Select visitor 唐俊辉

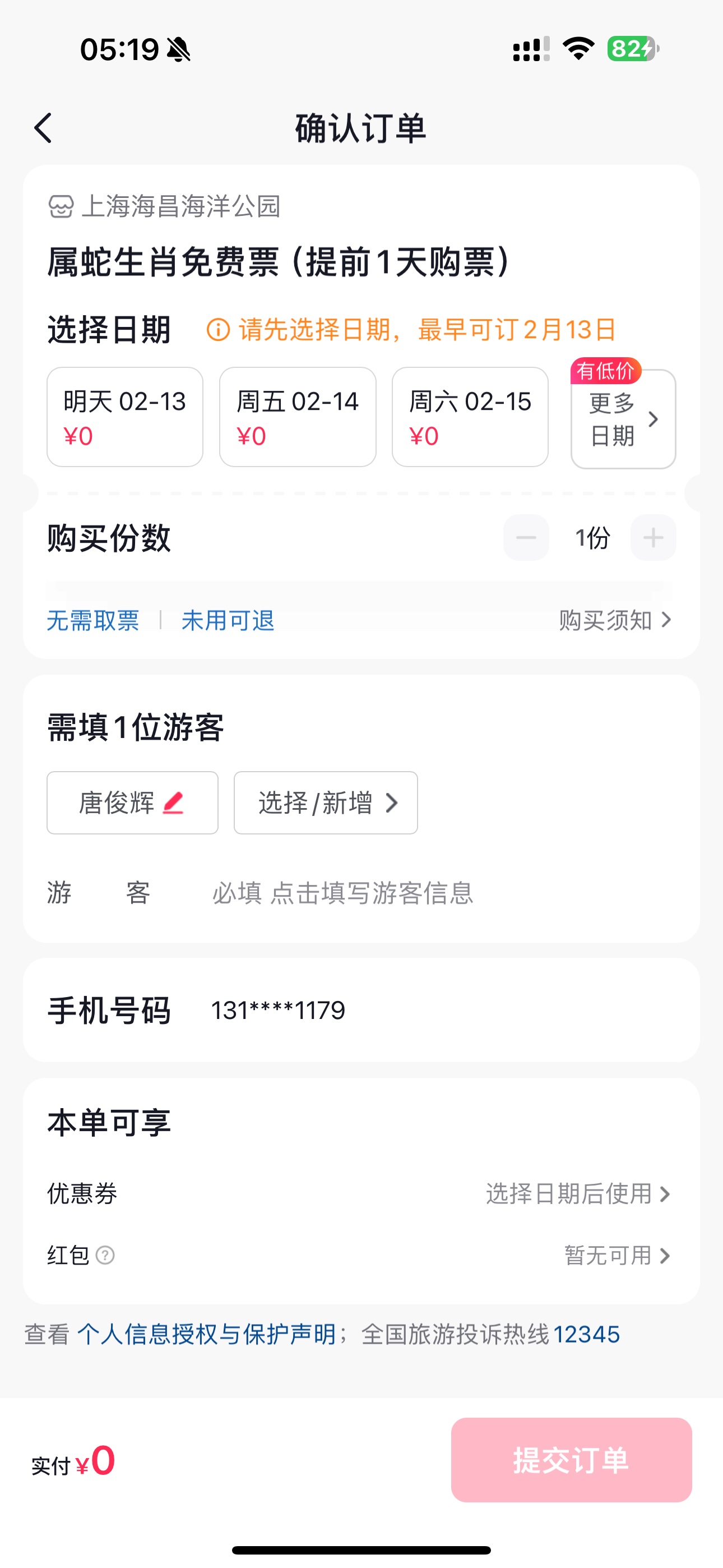click(132, 803)
